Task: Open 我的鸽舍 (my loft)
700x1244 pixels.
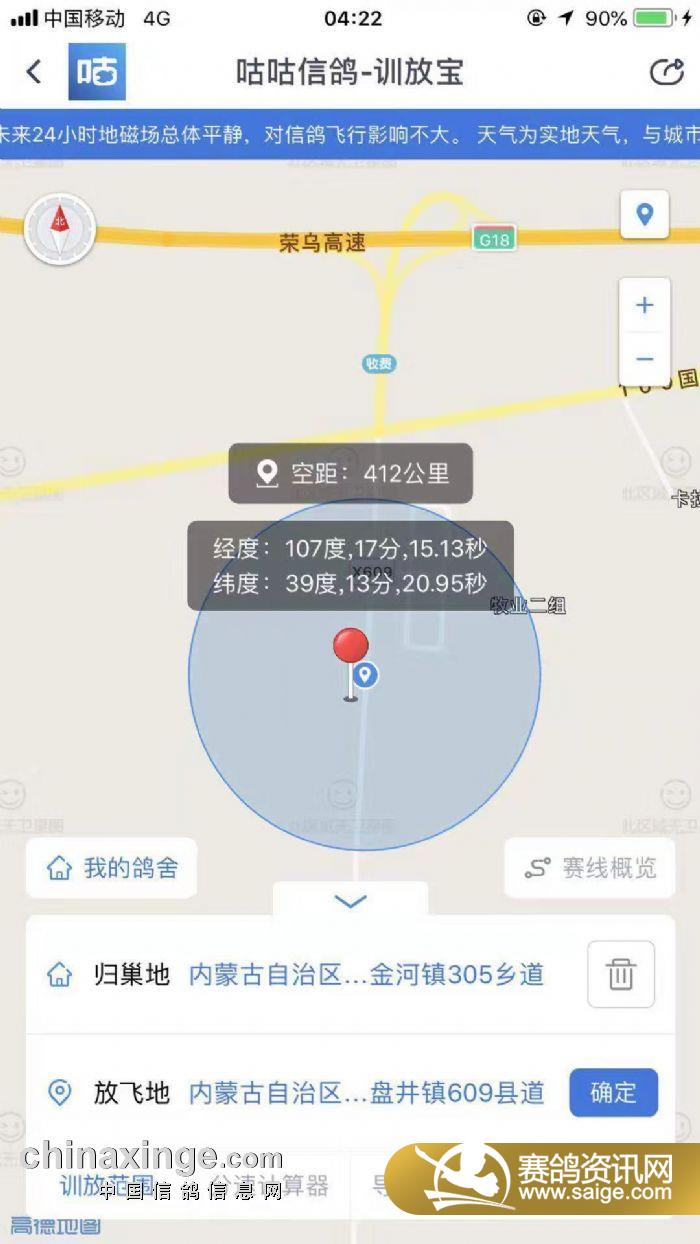Action: [112, 868]
